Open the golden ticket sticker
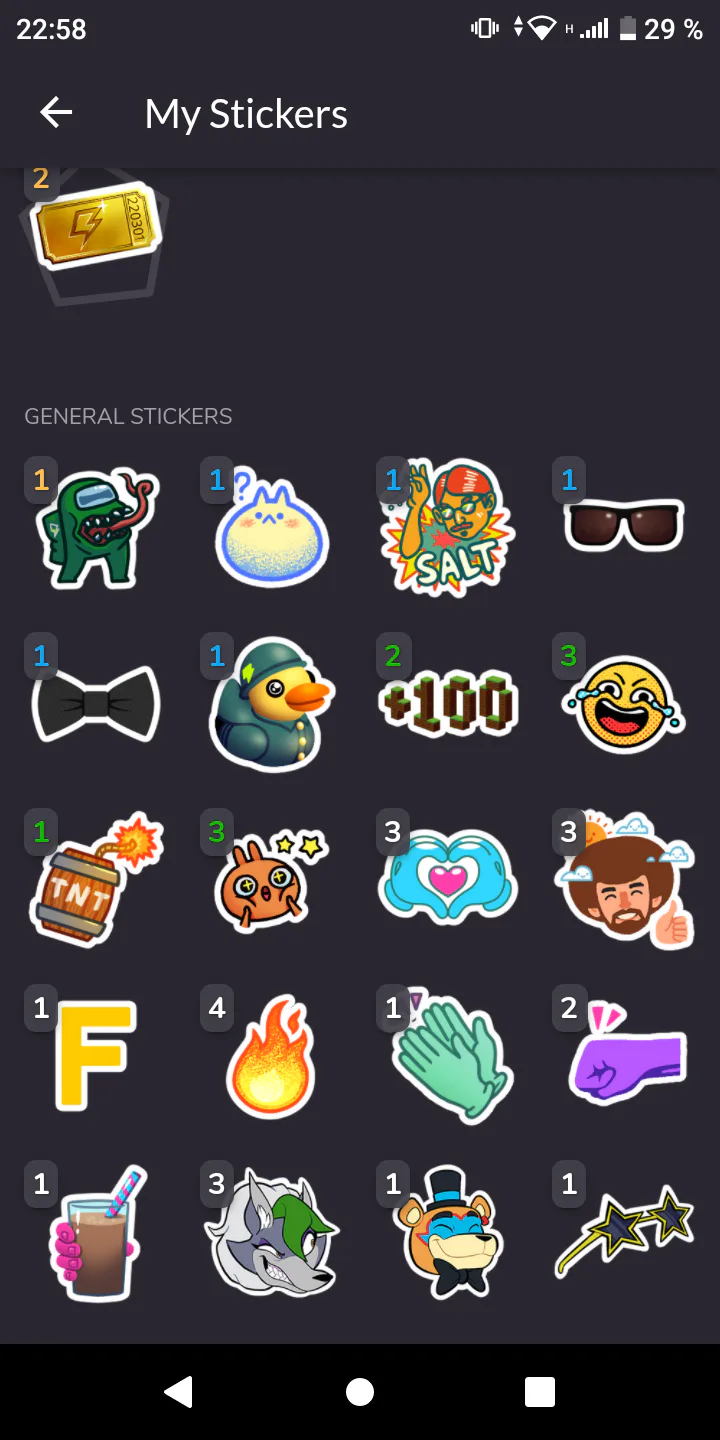Screen dimensions: 720x1440 (96, 226)
